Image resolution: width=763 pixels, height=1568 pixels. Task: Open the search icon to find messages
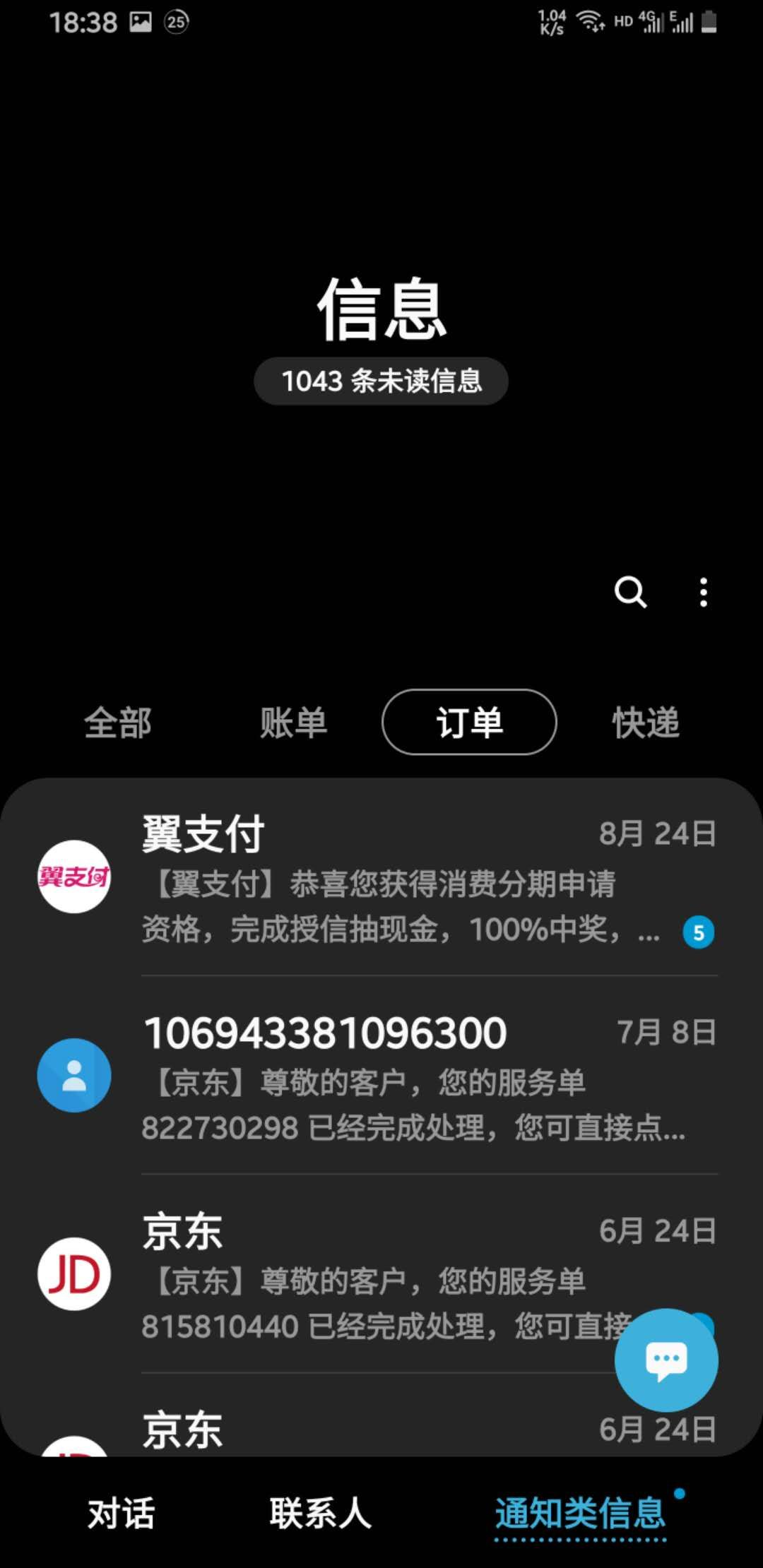tap(631, 593)
